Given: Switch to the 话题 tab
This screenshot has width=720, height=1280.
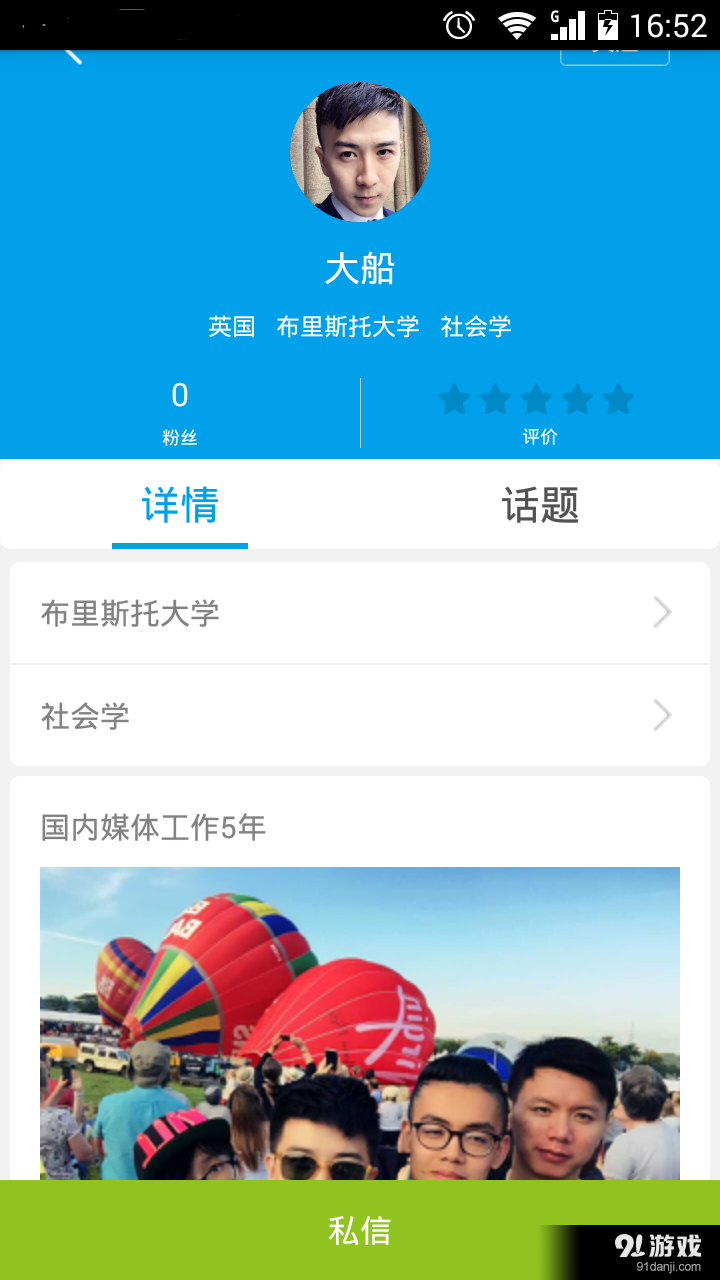Looking at the screenshot, I should pos(540,506).
